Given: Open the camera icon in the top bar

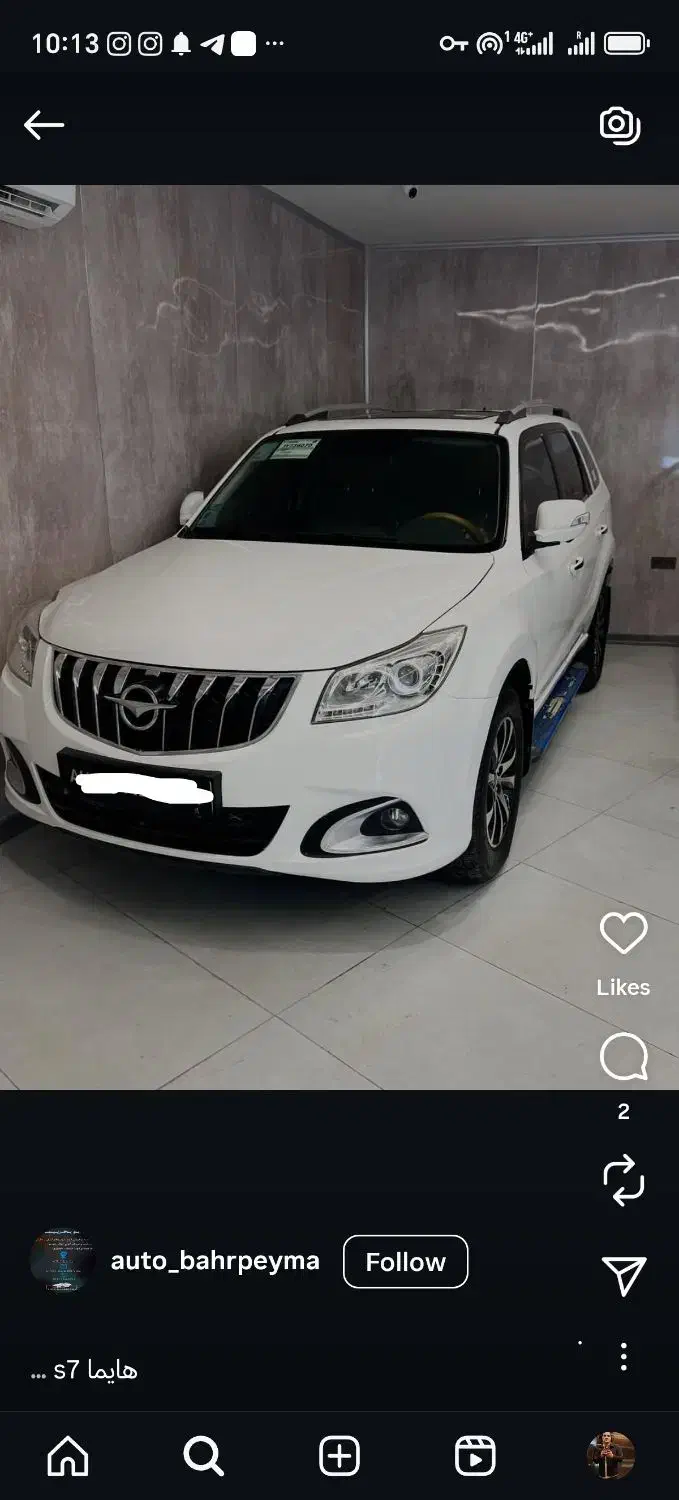Looking at the screenshot, I should [619, 125].
